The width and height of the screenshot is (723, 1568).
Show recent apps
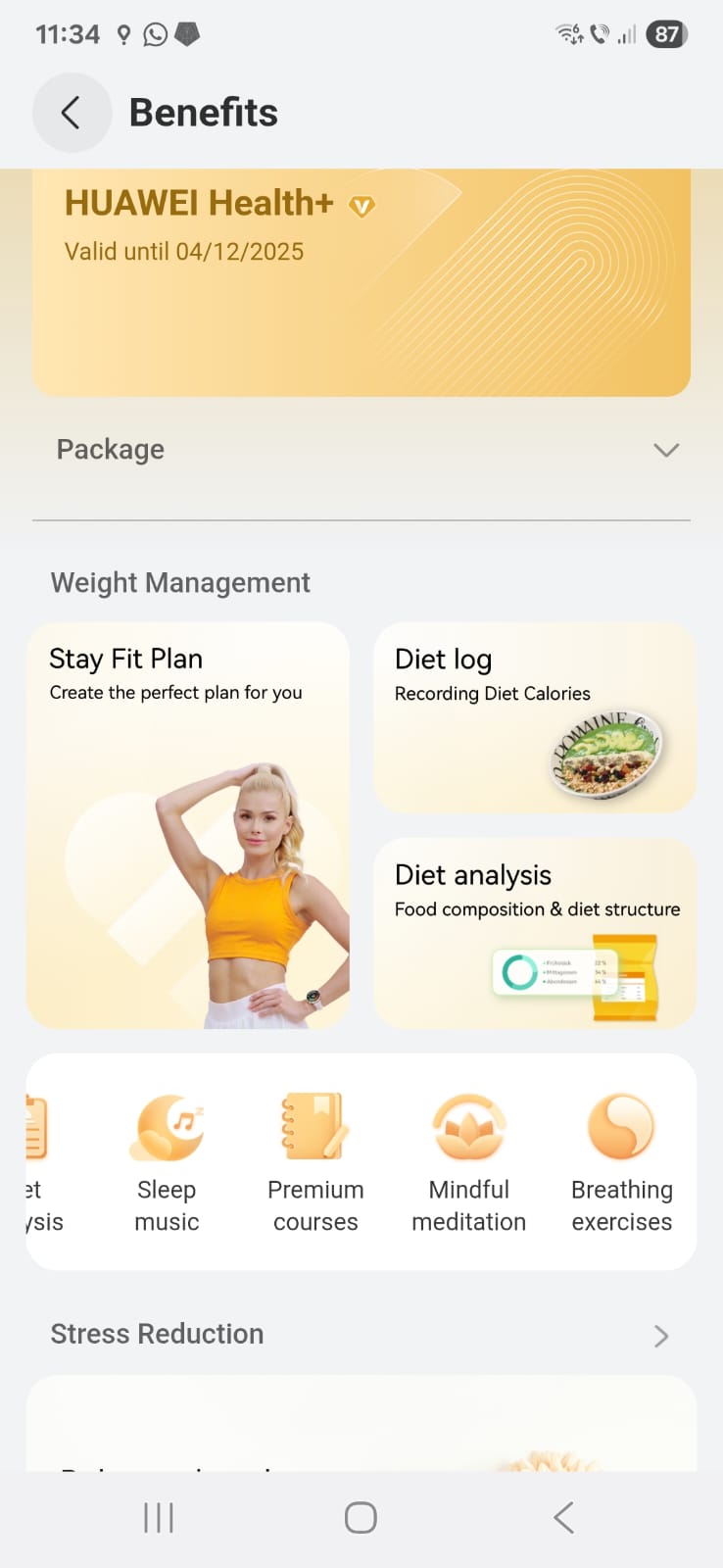click(x=159, y=1518)
